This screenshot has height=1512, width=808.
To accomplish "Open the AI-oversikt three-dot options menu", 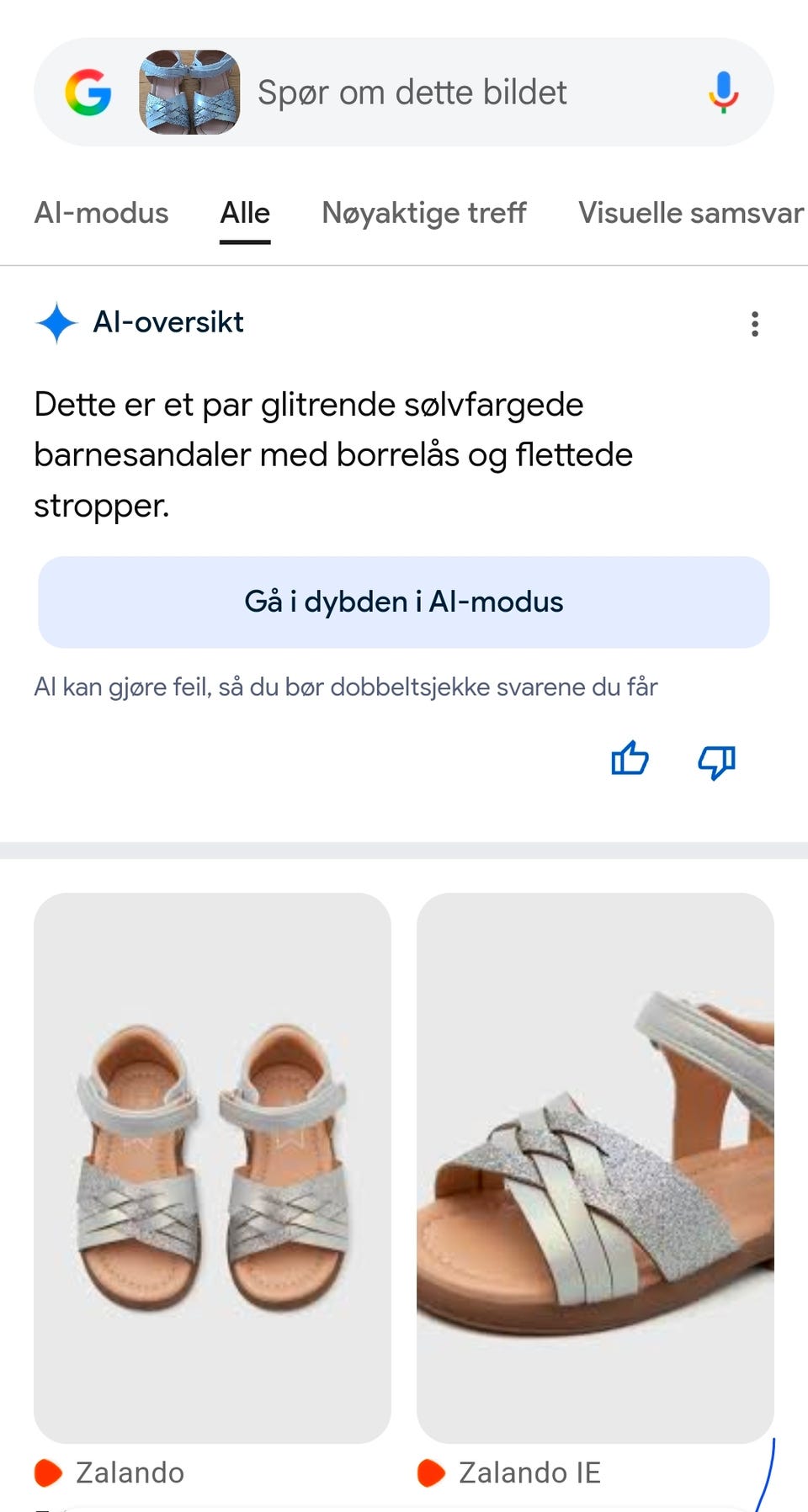I will (x=755, y=322).
